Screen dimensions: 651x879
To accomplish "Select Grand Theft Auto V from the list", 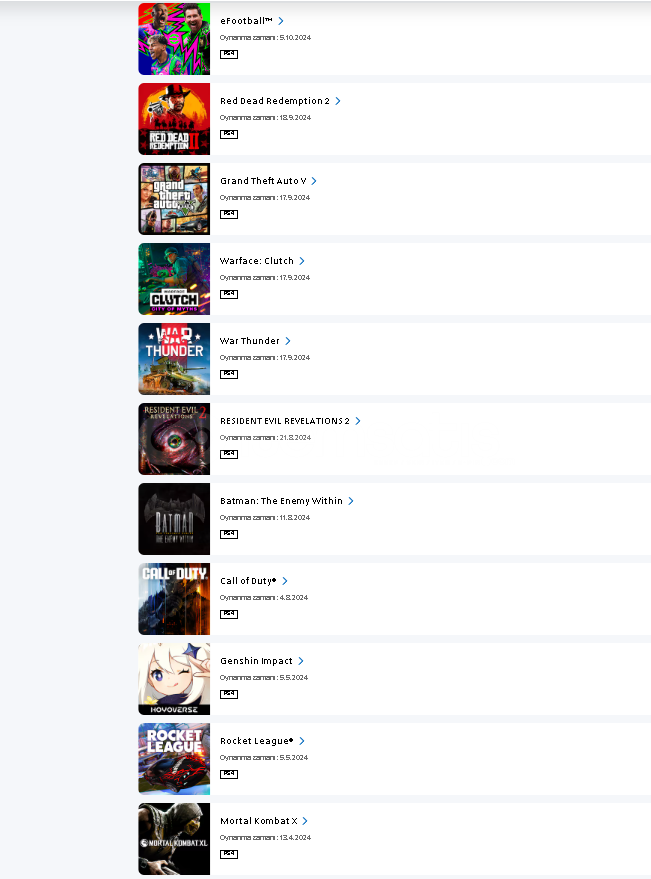I will coord(263,181).
